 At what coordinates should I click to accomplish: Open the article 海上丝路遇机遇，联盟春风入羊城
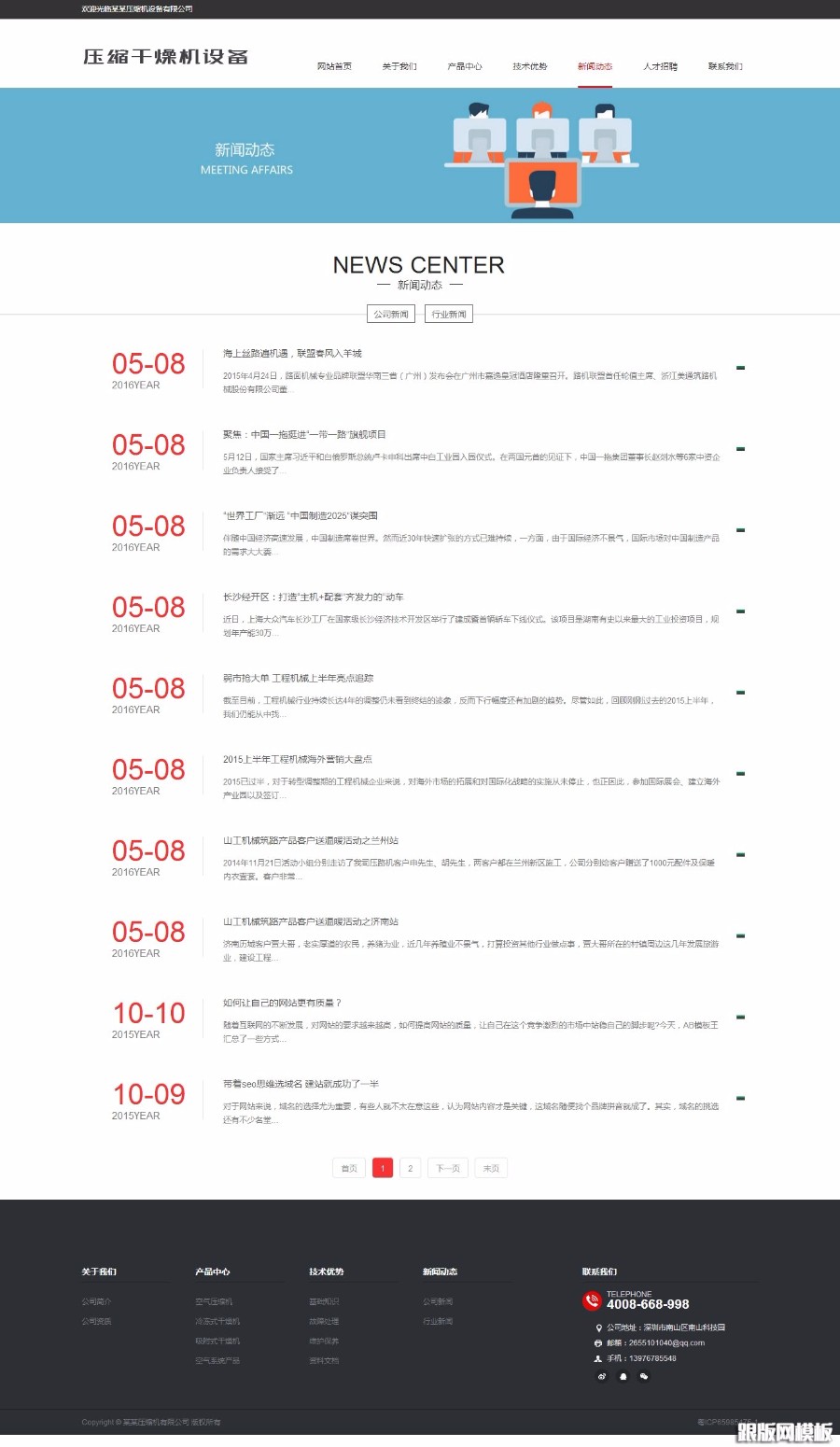click(x=292, y=354)
